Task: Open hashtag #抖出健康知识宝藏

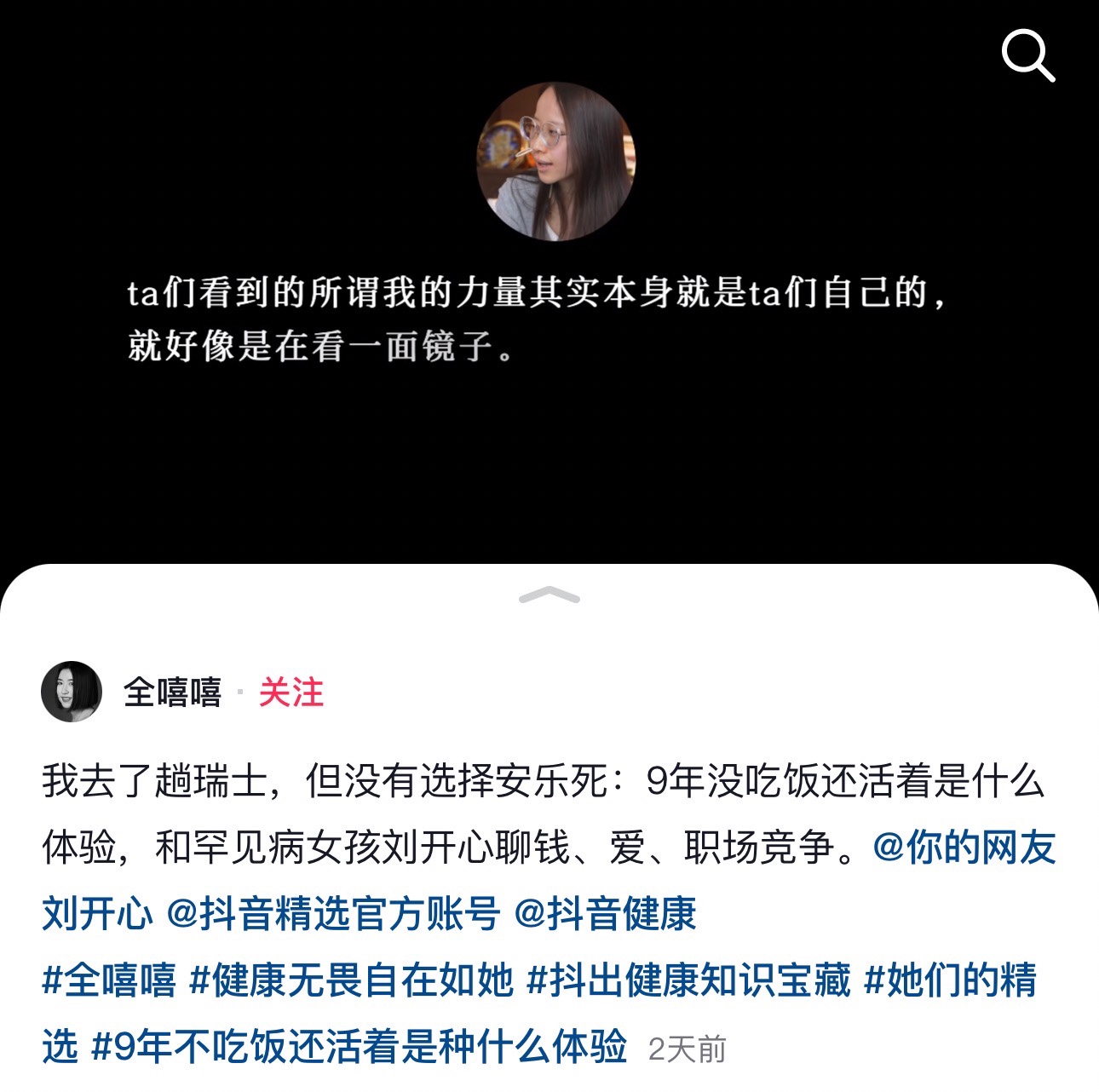Action: tap(688, 980)
